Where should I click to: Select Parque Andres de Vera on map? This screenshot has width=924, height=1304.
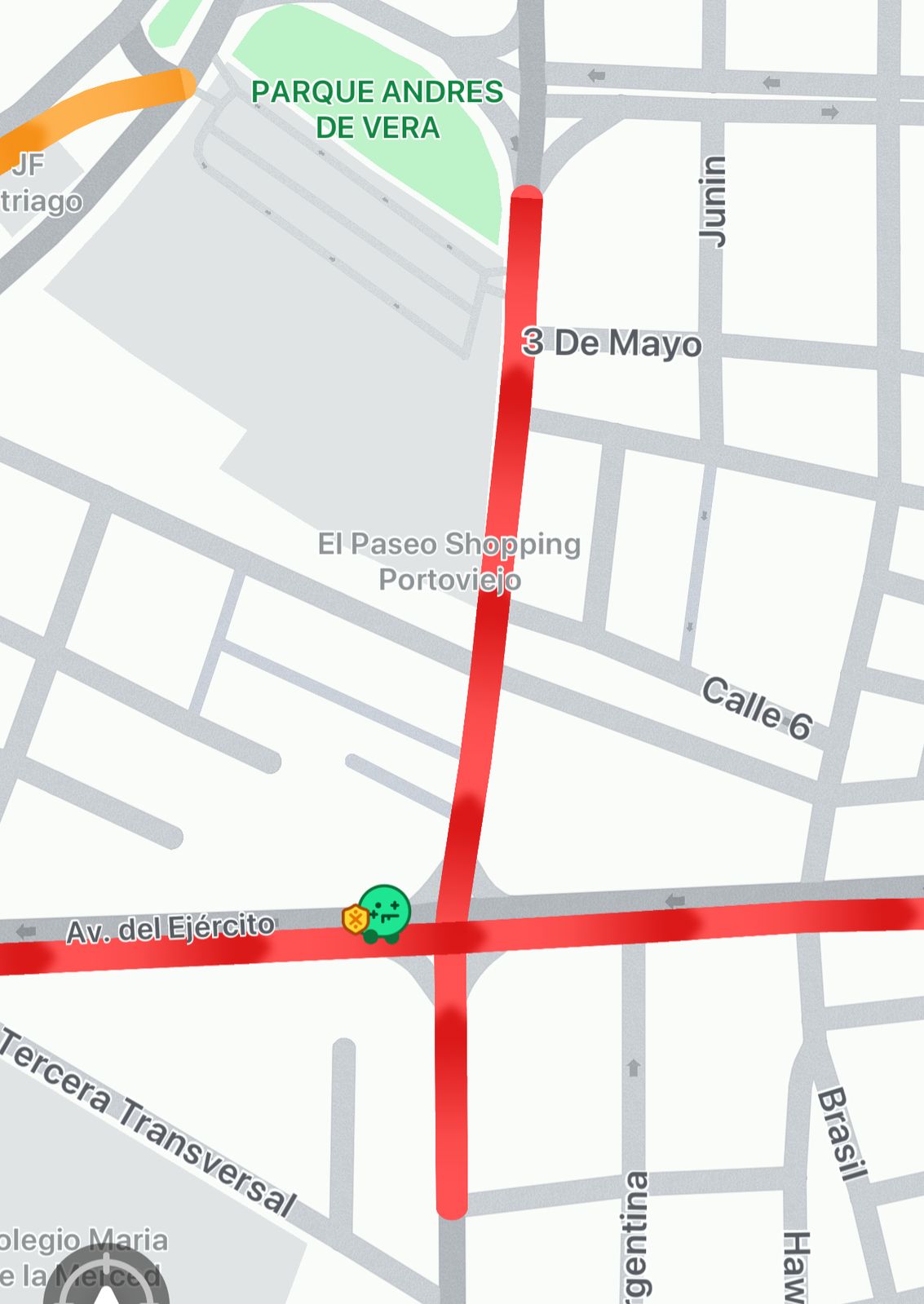(x=377, y=109)
